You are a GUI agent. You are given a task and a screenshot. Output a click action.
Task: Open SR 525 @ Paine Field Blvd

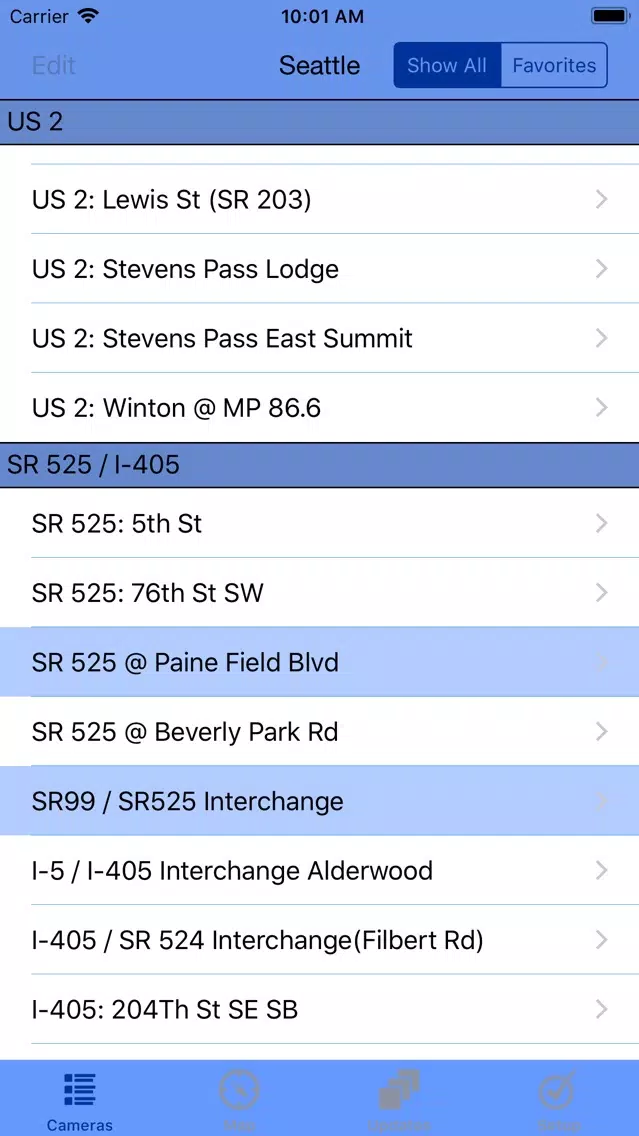pos(320,662)
